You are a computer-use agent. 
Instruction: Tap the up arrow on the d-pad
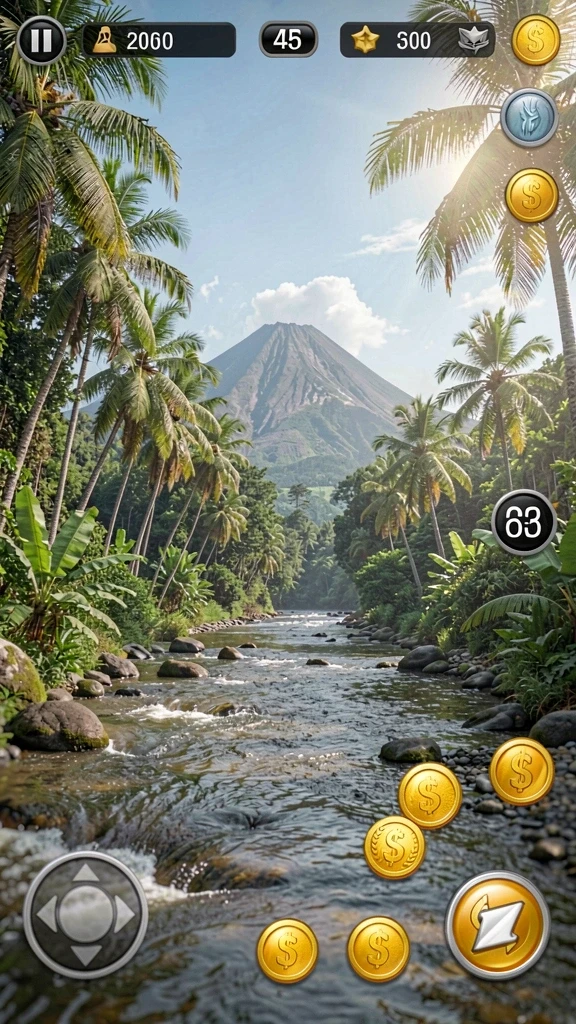(x=86, y=874)
